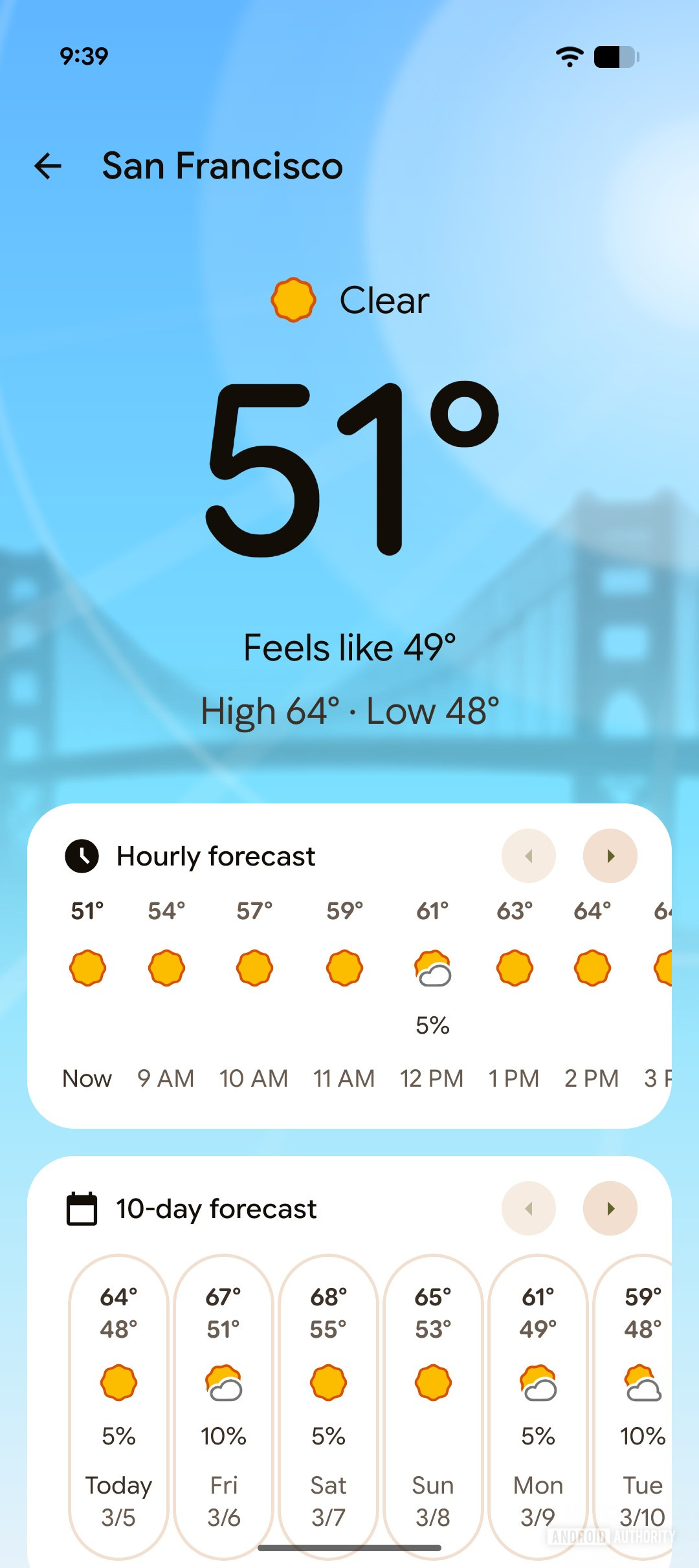Image resolution: width=699 pixels, height=1568 pixels.
Task: Tap the sun-and-cloud icon for Friday 3/6
Action: (223, 1382)
